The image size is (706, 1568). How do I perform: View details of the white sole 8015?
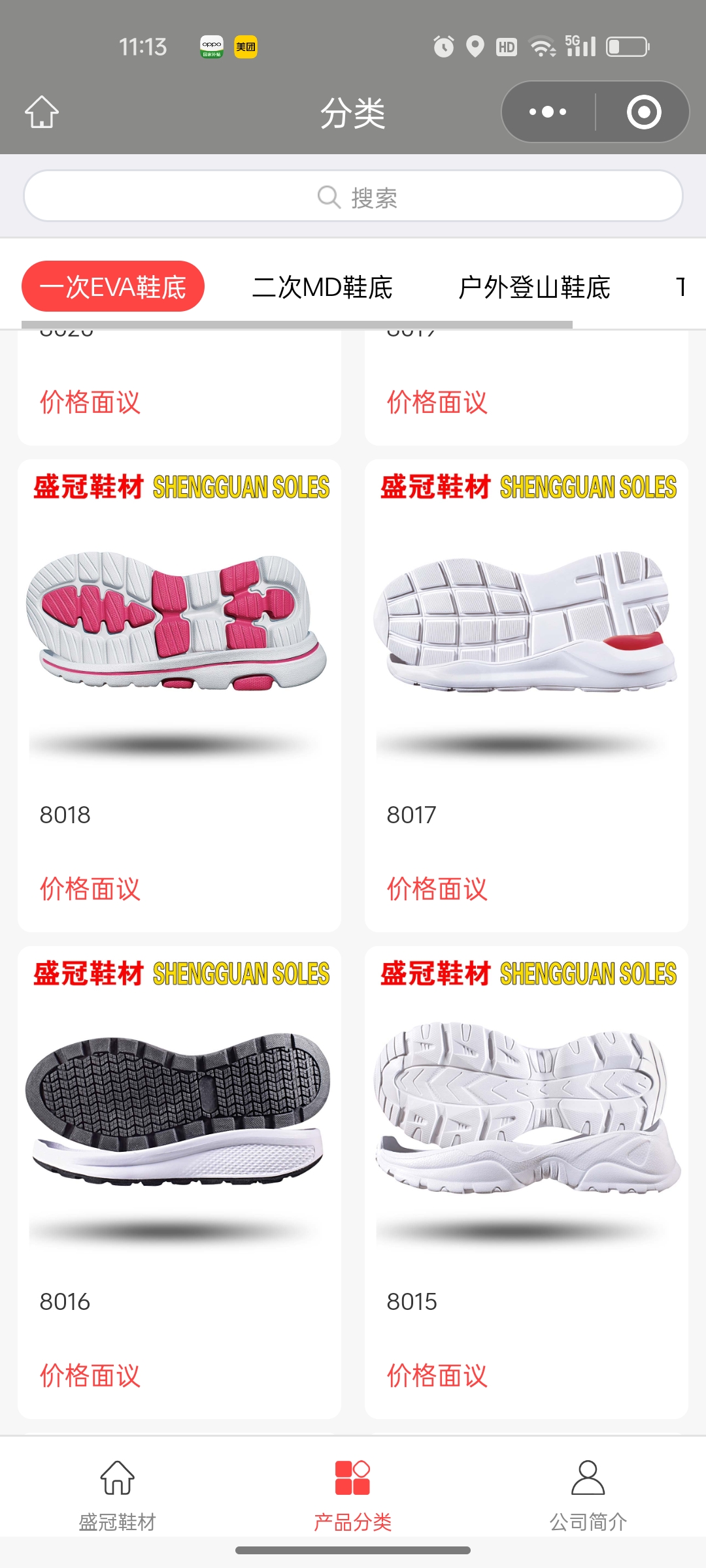(x=526, y=1137)
